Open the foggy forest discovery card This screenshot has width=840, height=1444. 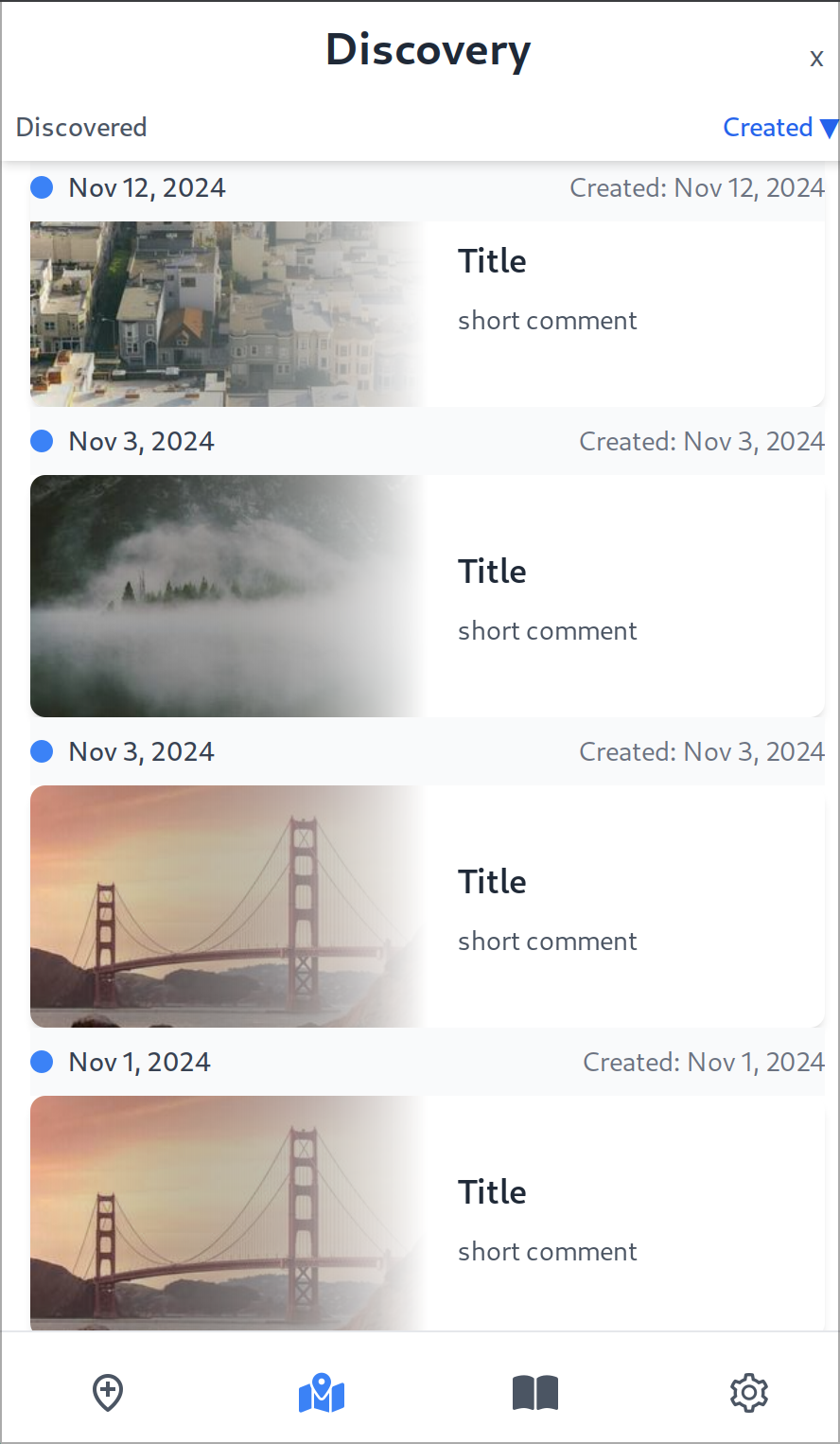coord(428,596)
